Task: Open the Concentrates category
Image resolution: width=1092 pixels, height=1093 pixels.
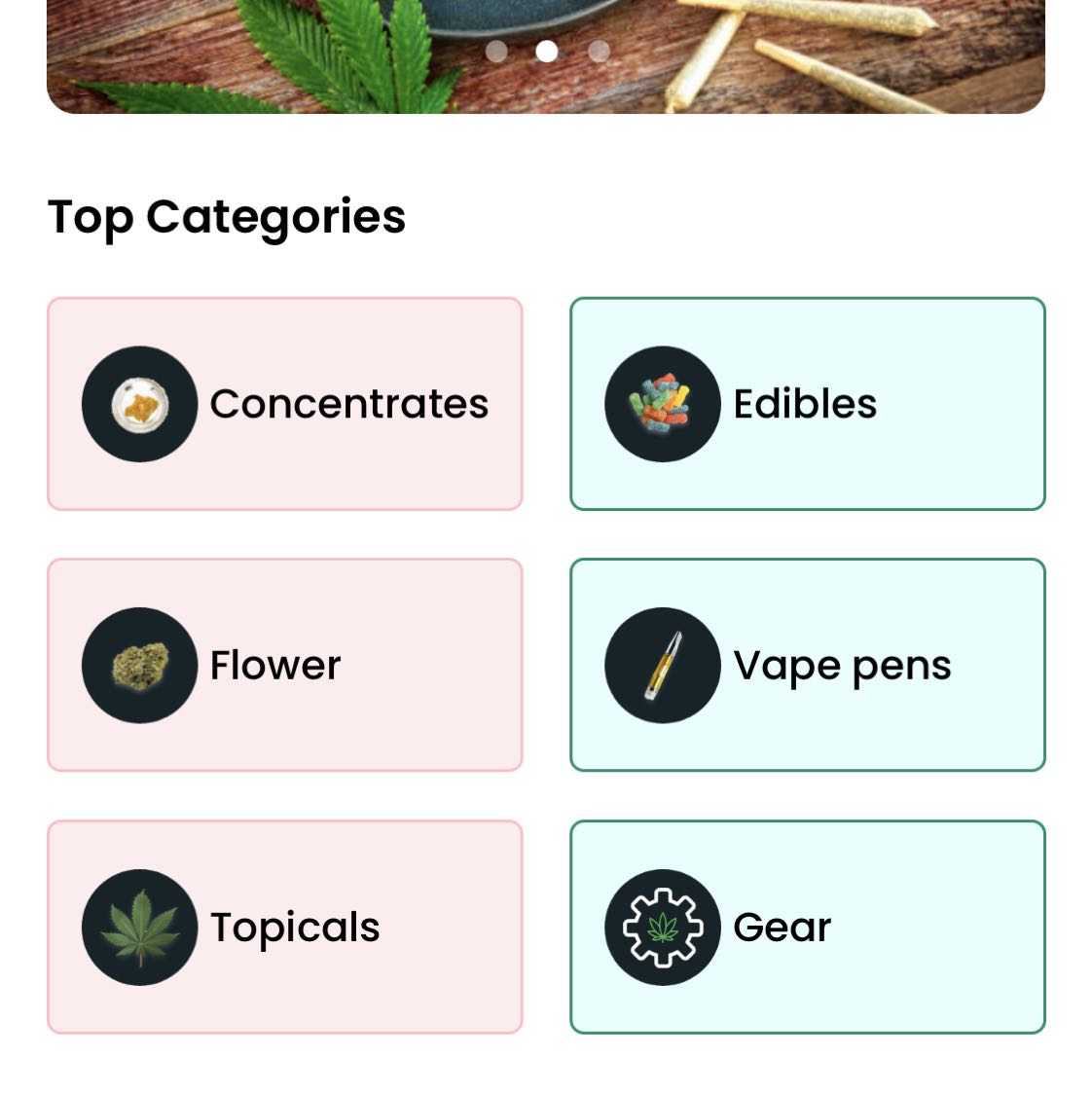Action: [x=284, y=404]
